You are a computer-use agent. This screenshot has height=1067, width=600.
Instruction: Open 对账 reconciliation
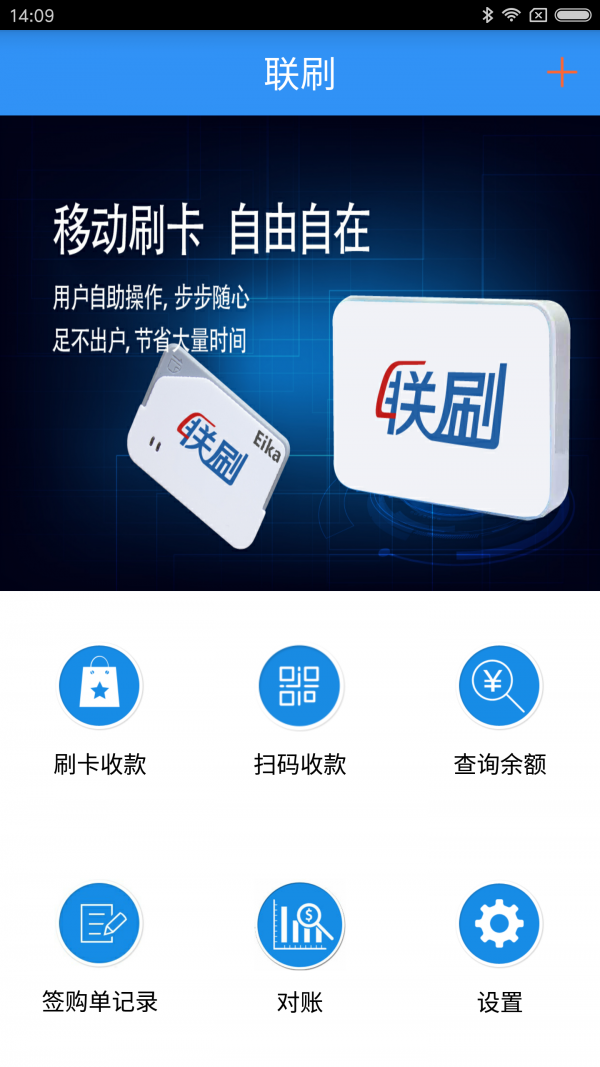[300, 924]
